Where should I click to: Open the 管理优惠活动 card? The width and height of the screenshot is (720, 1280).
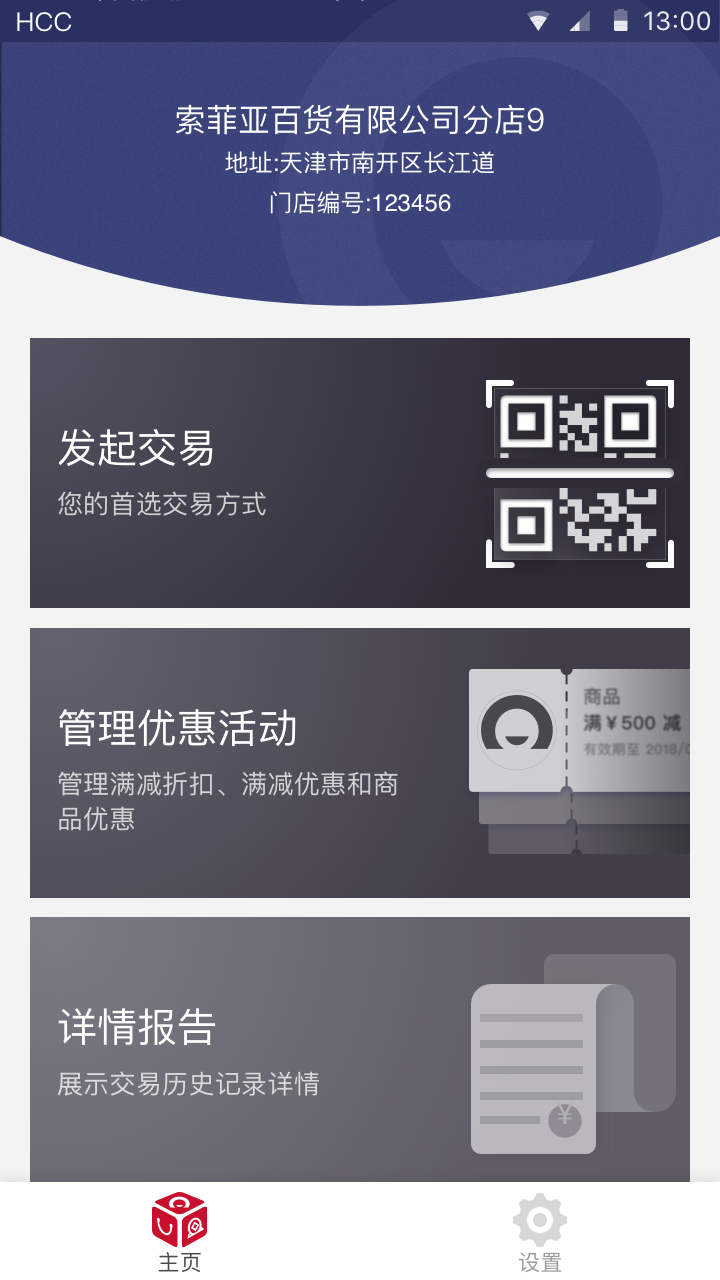(360, 762)
